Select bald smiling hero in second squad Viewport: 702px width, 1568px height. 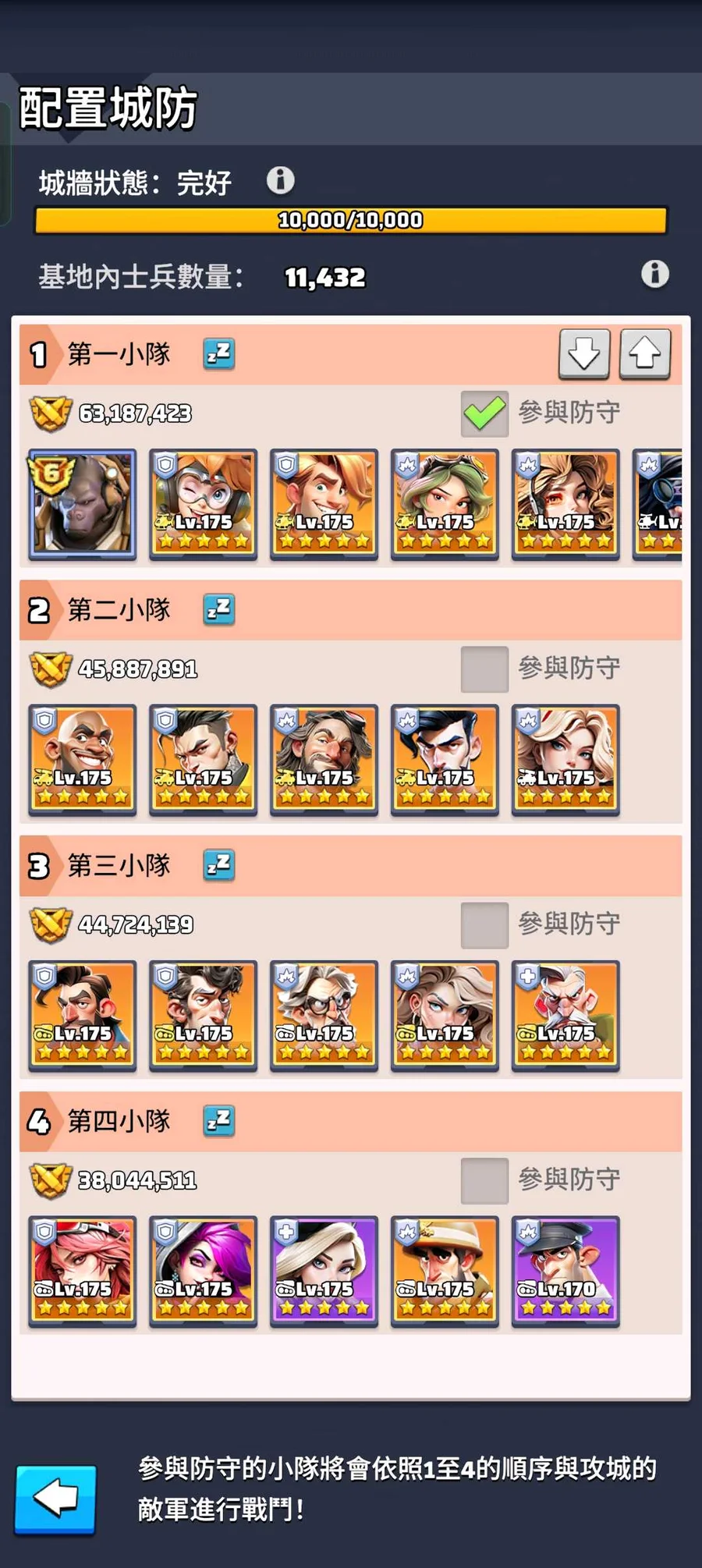click(x=83, y=760)
